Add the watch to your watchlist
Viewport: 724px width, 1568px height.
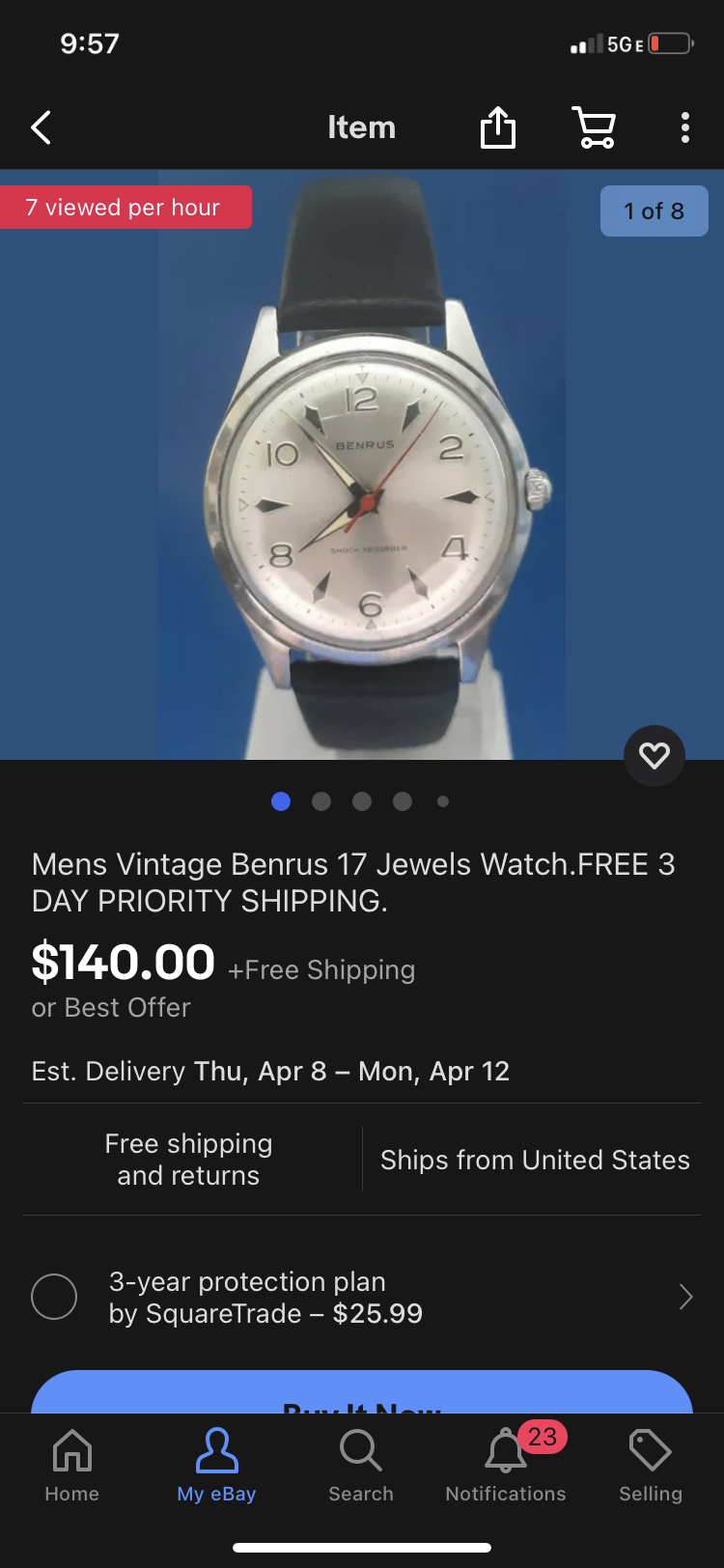coord(654,755)
